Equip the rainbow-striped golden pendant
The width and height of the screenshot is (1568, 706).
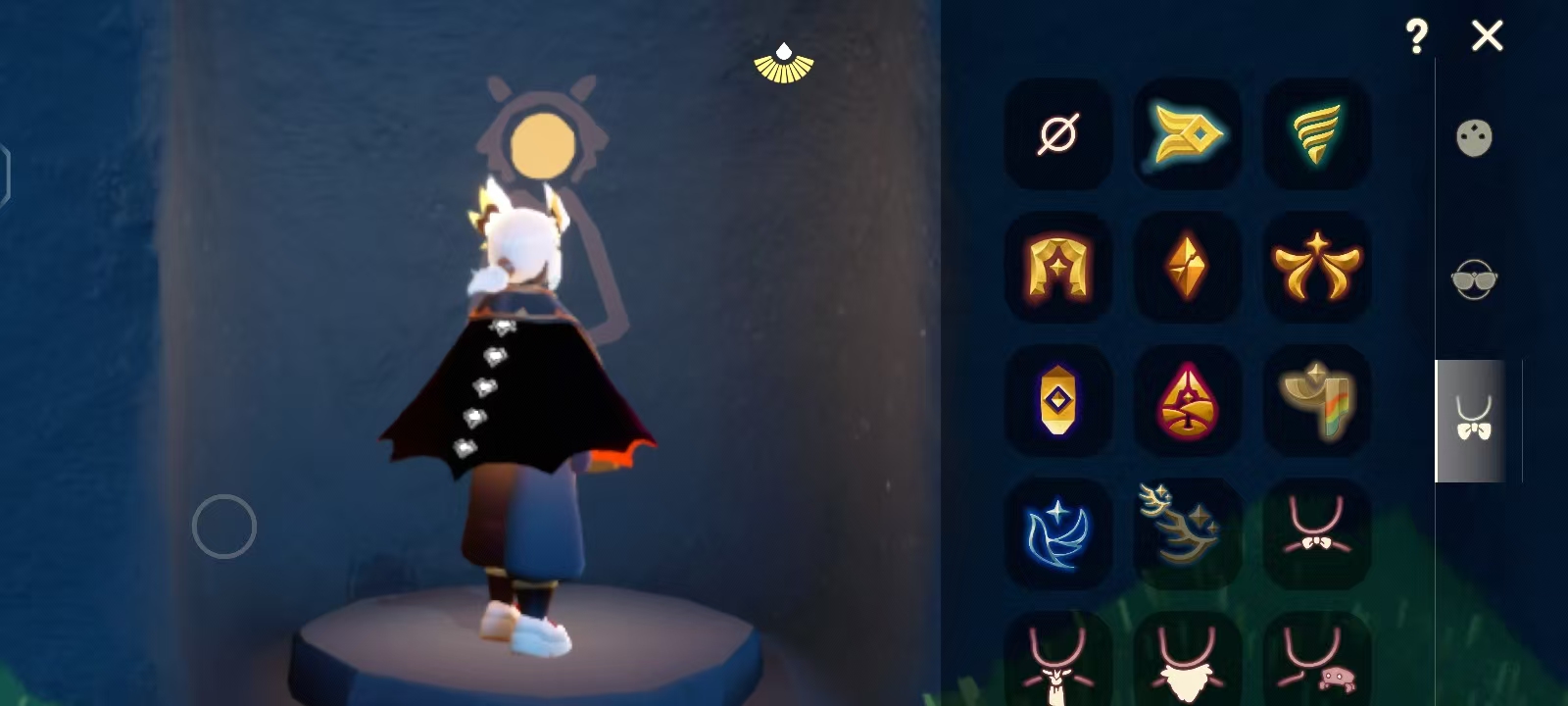point(1316,400)
